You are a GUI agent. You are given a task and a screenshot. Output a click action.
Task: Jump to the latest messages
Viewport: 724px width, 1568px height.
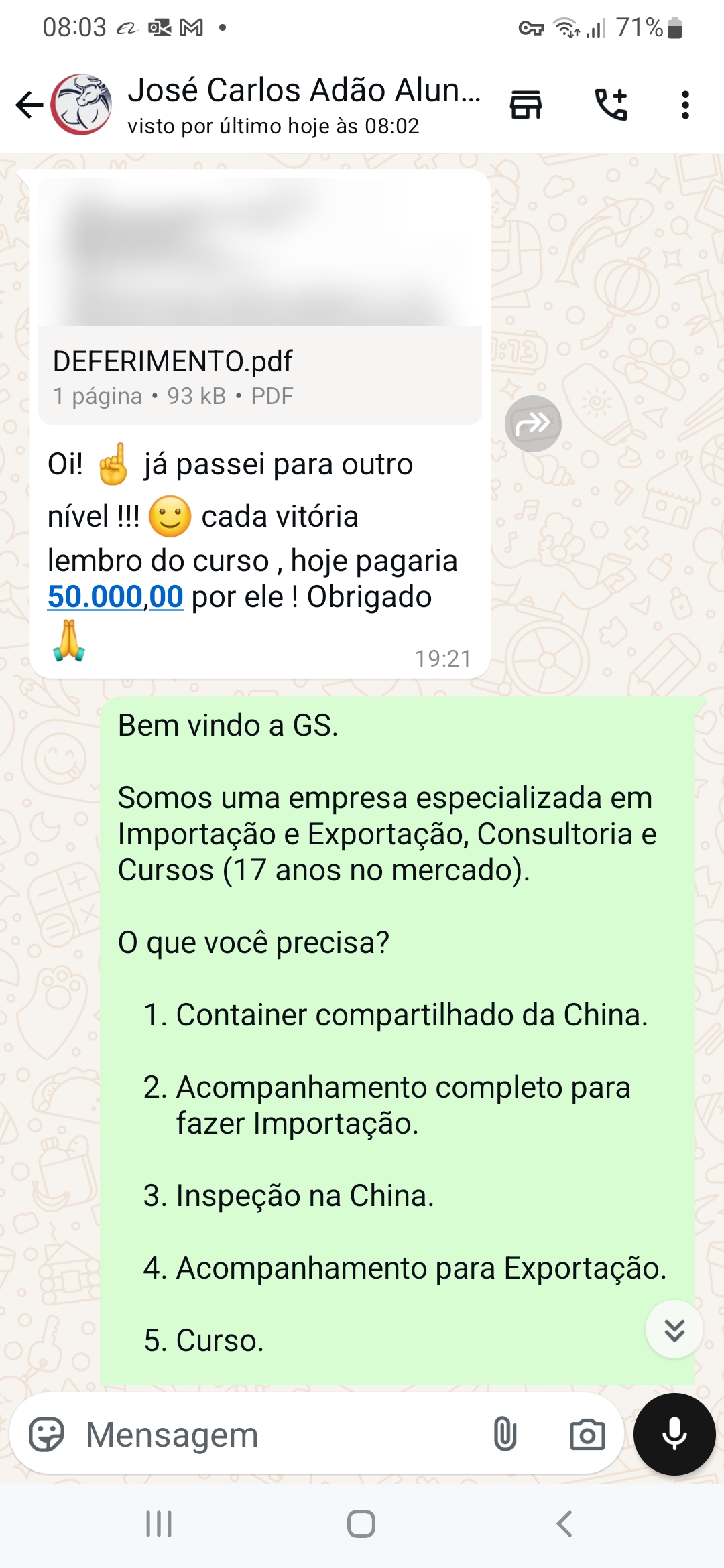[x=674, y=1329]
